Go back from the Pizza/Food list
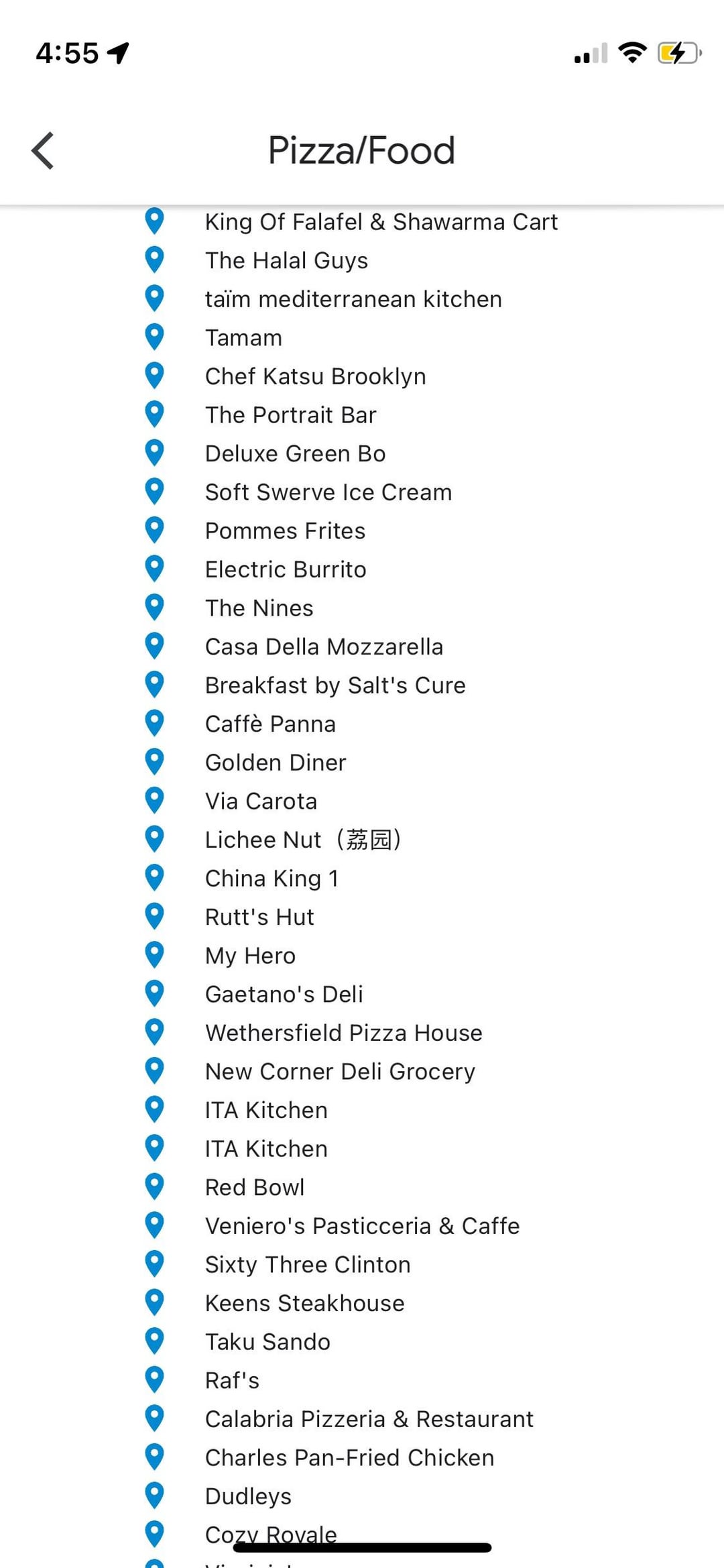The width and height of the screenshot is (724, 1568). click(43, 150)
